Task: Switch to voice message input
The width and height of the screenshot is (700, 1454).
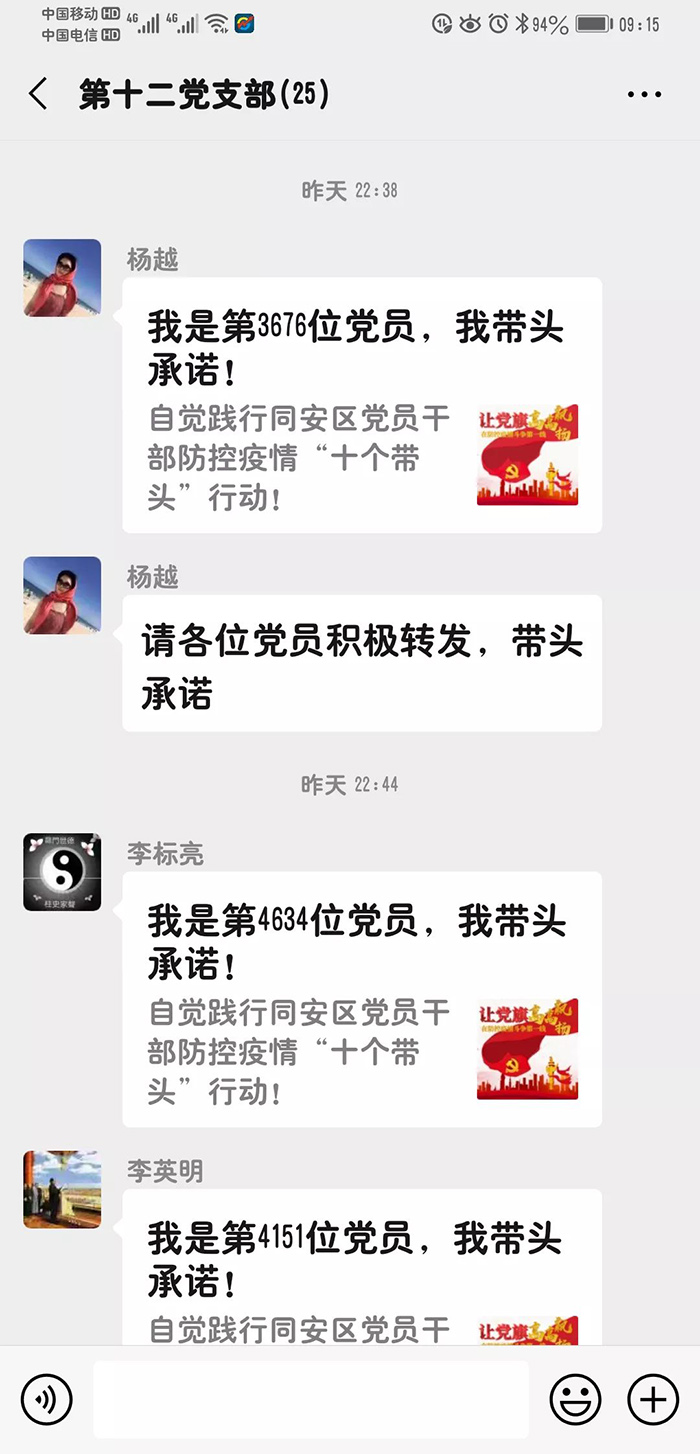Action: (x=46, y=1398)
